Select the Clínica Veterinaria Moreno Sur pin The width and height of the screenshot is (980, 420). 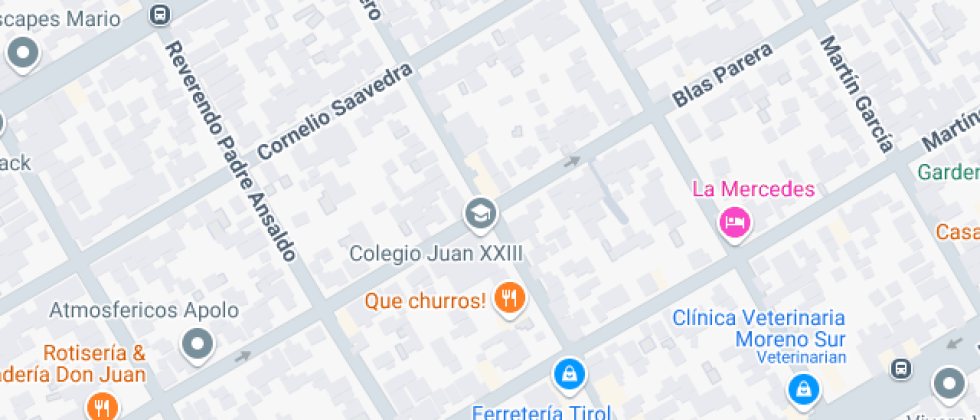pos(802,387)
